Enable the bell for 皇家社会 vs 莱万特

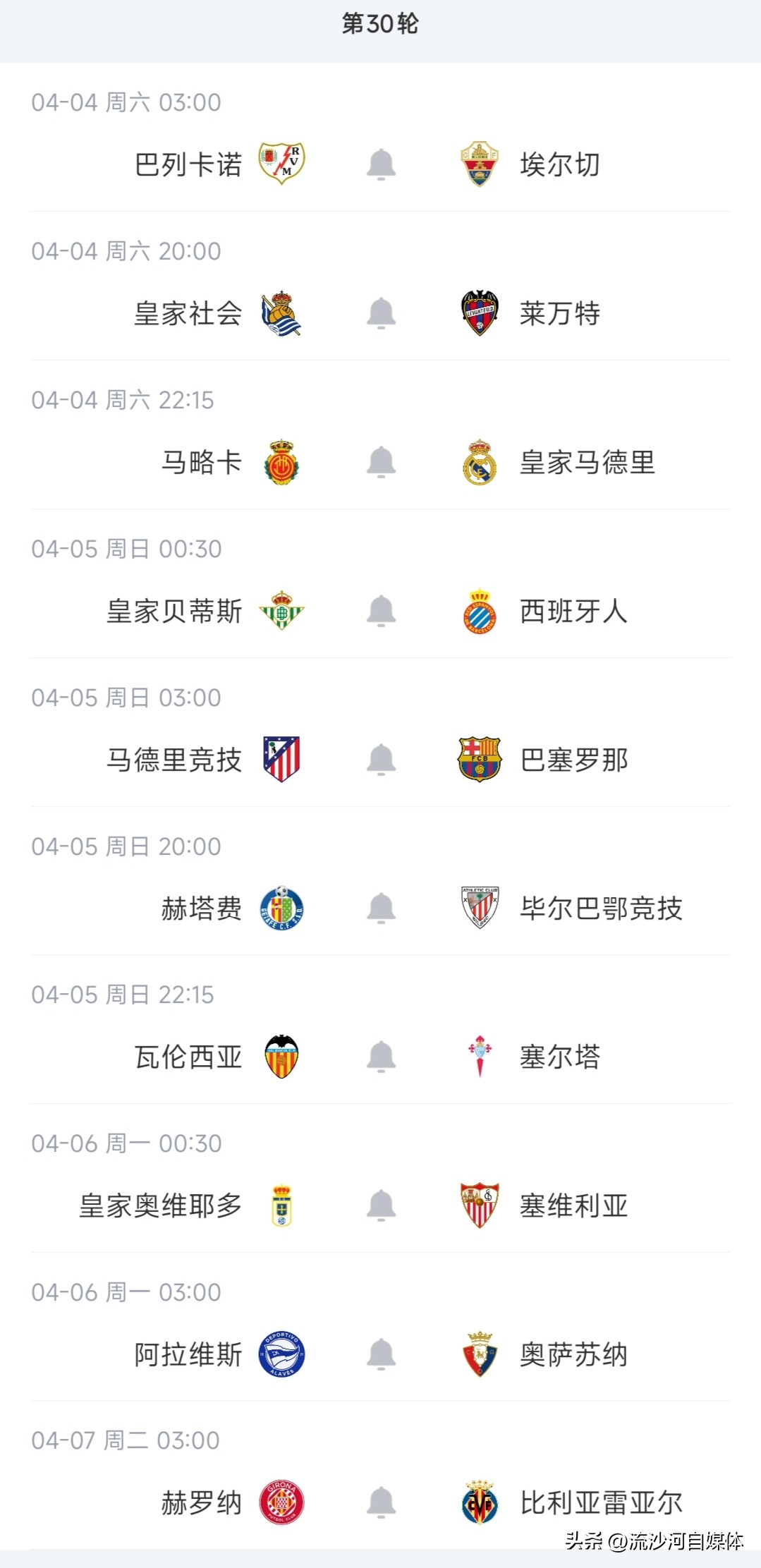click(x=381, y=313)
